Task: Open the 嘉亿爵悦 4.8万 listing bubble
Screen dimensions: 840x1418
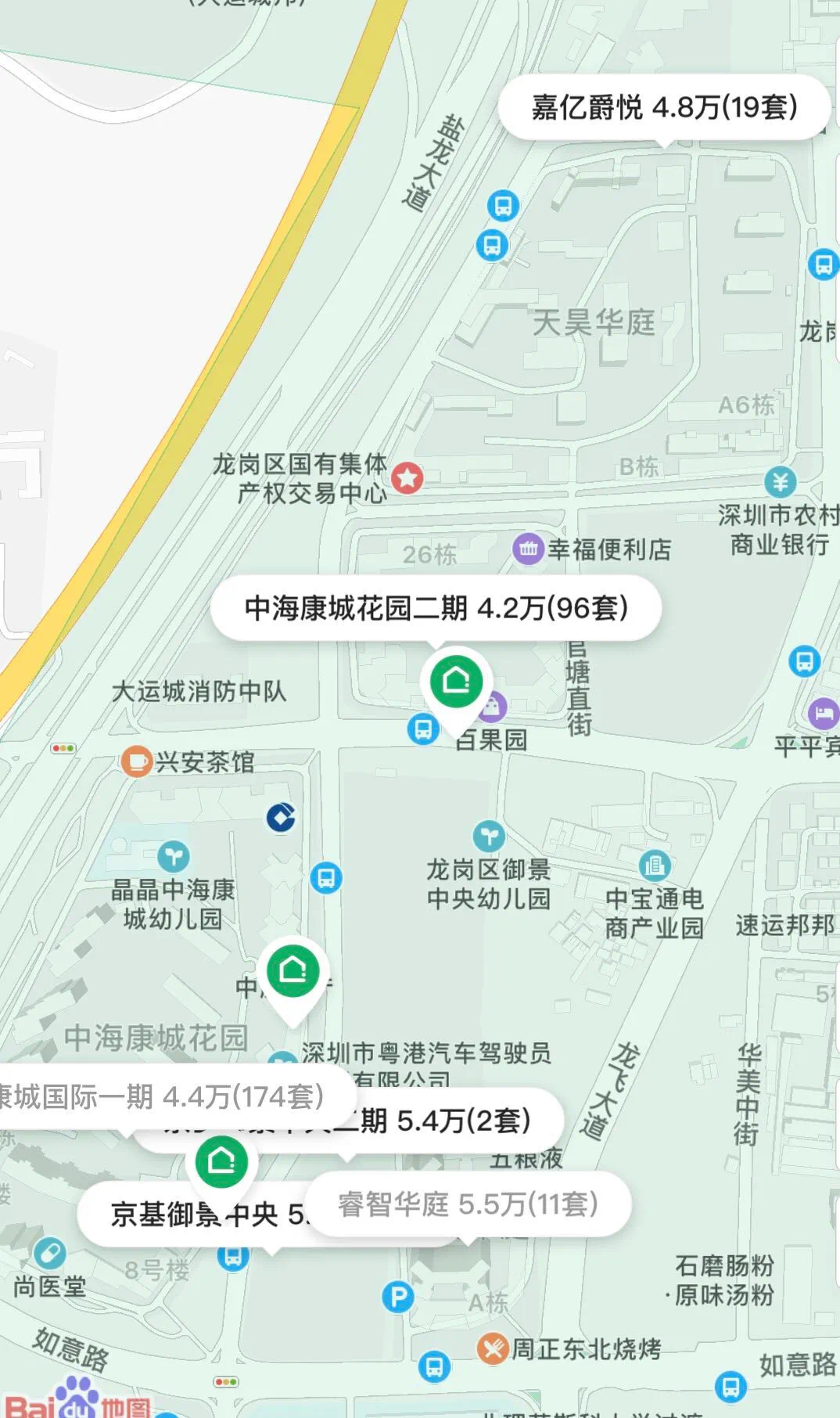Action: pyautogui.click(x=664, y=107)
